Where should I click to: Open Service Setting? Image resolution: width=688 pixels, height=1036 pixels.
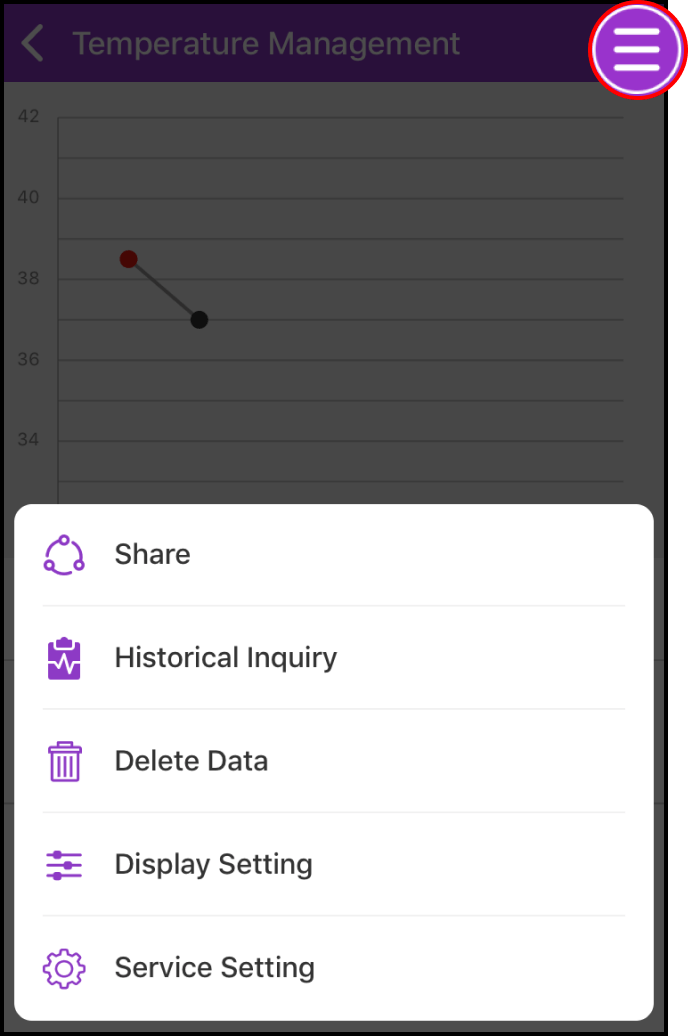point(214,967)
